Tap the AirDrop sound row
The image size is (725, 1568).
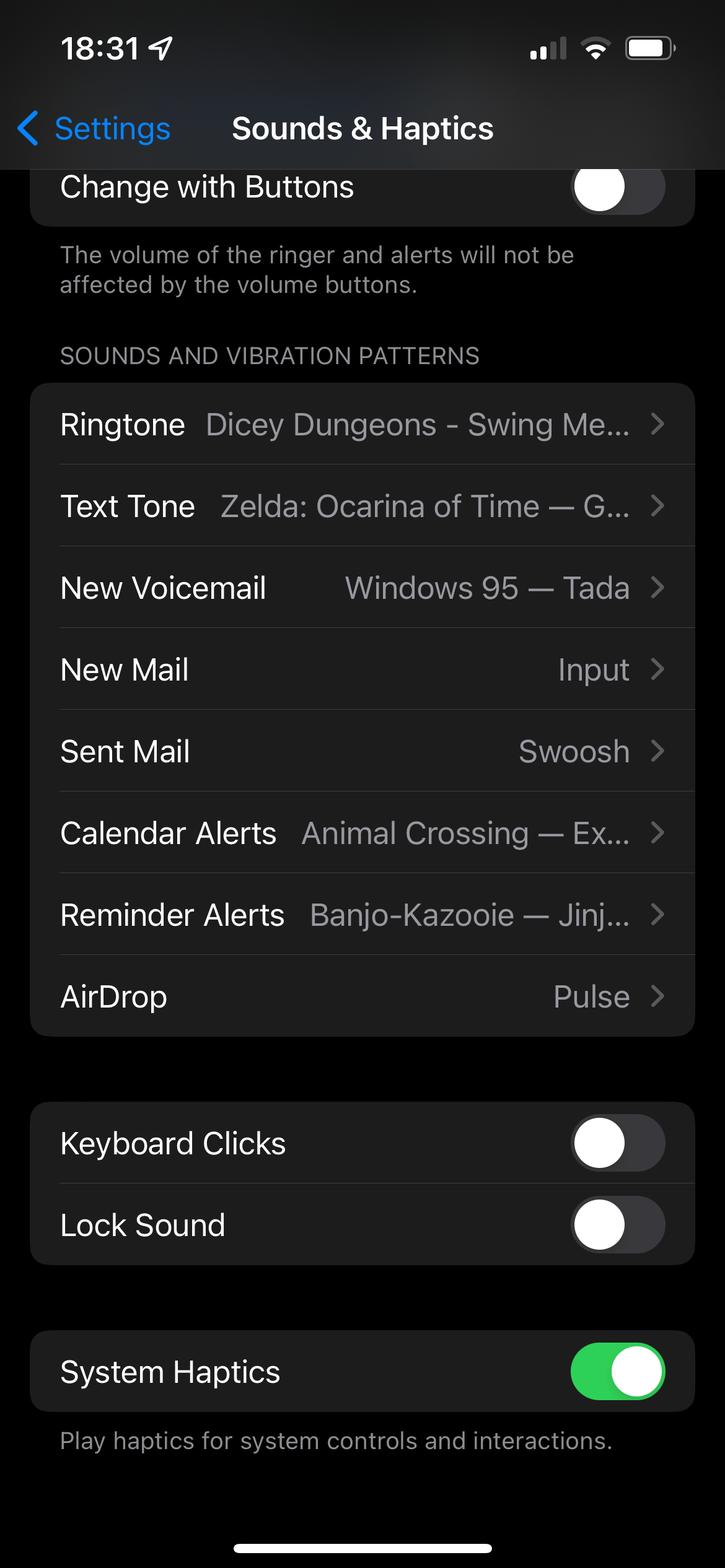[362, 997]
